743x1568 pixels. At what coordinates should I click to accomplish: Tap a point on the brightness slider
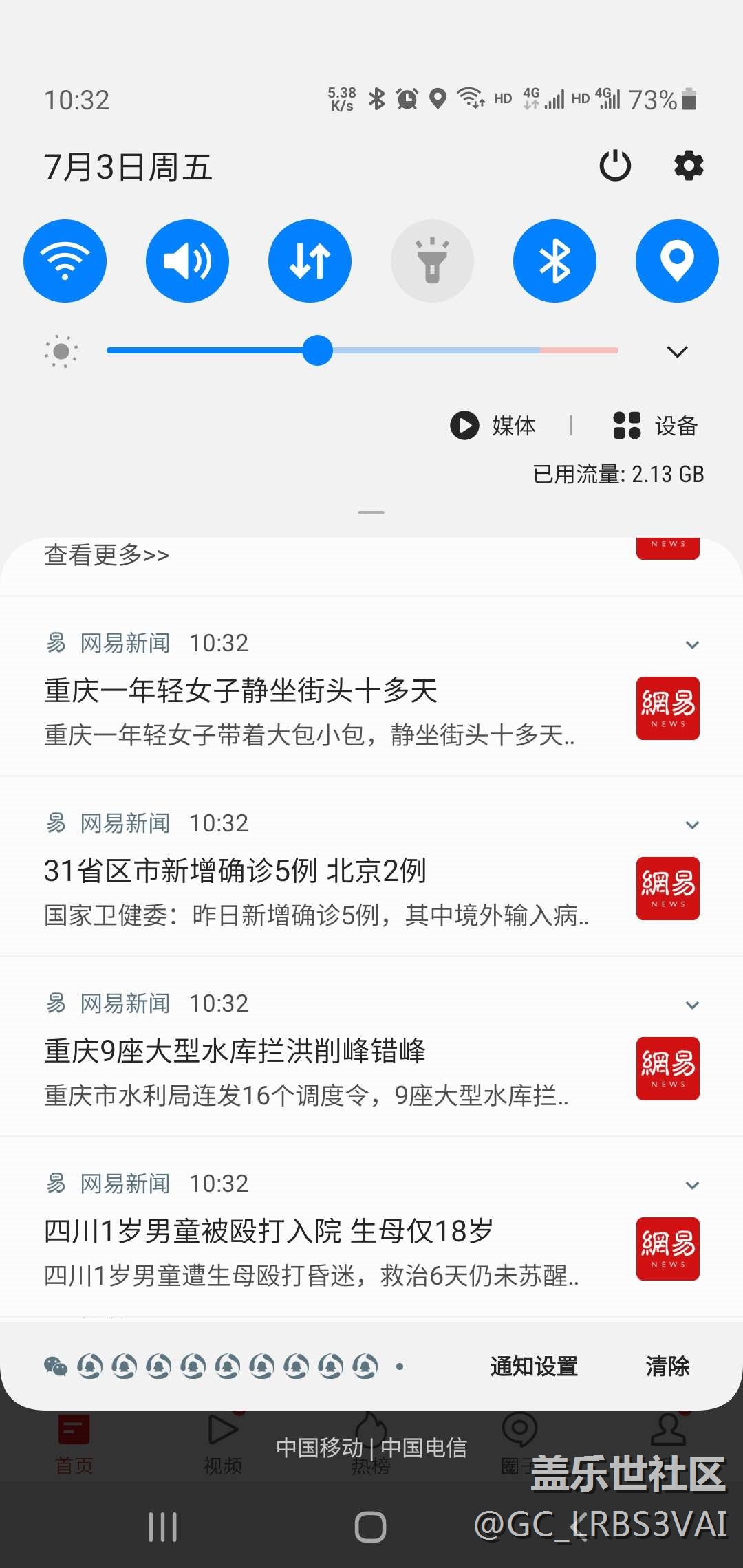(x=363, y=351)
